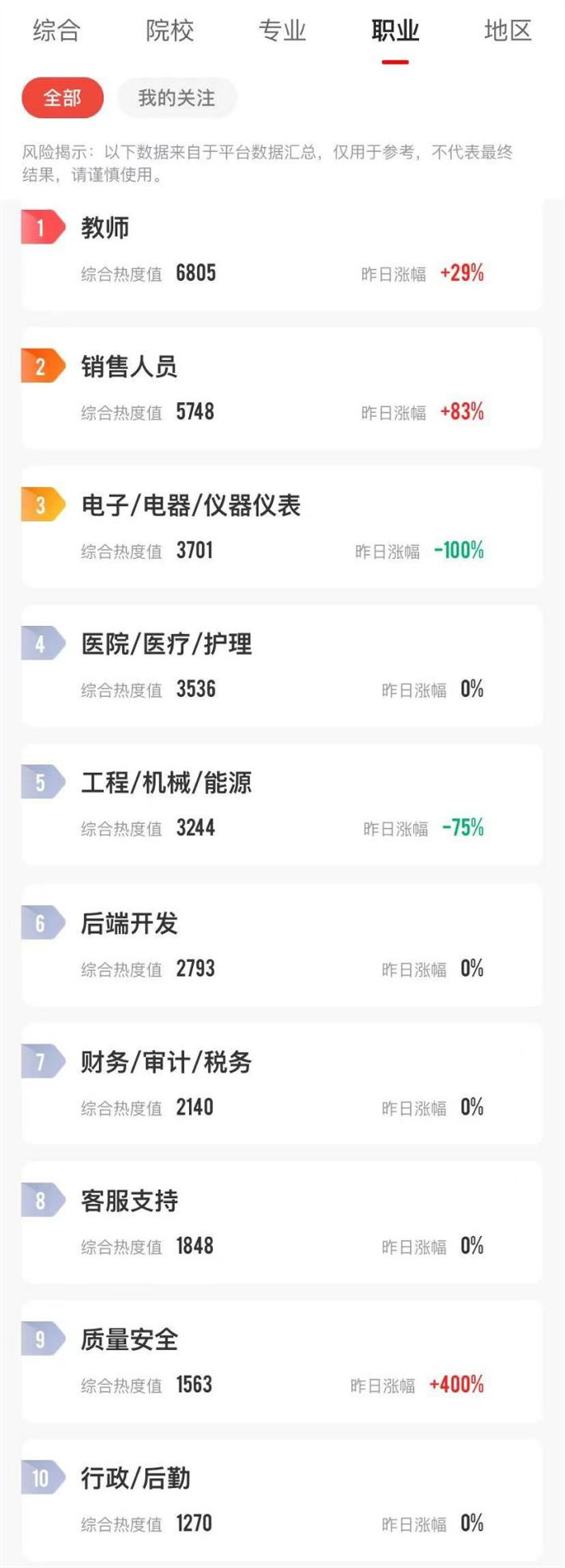Image resolution: width=565 pixels, height=1568 pixels.
Task: Select the 全部 filter chip
Action: click(62, 99)
